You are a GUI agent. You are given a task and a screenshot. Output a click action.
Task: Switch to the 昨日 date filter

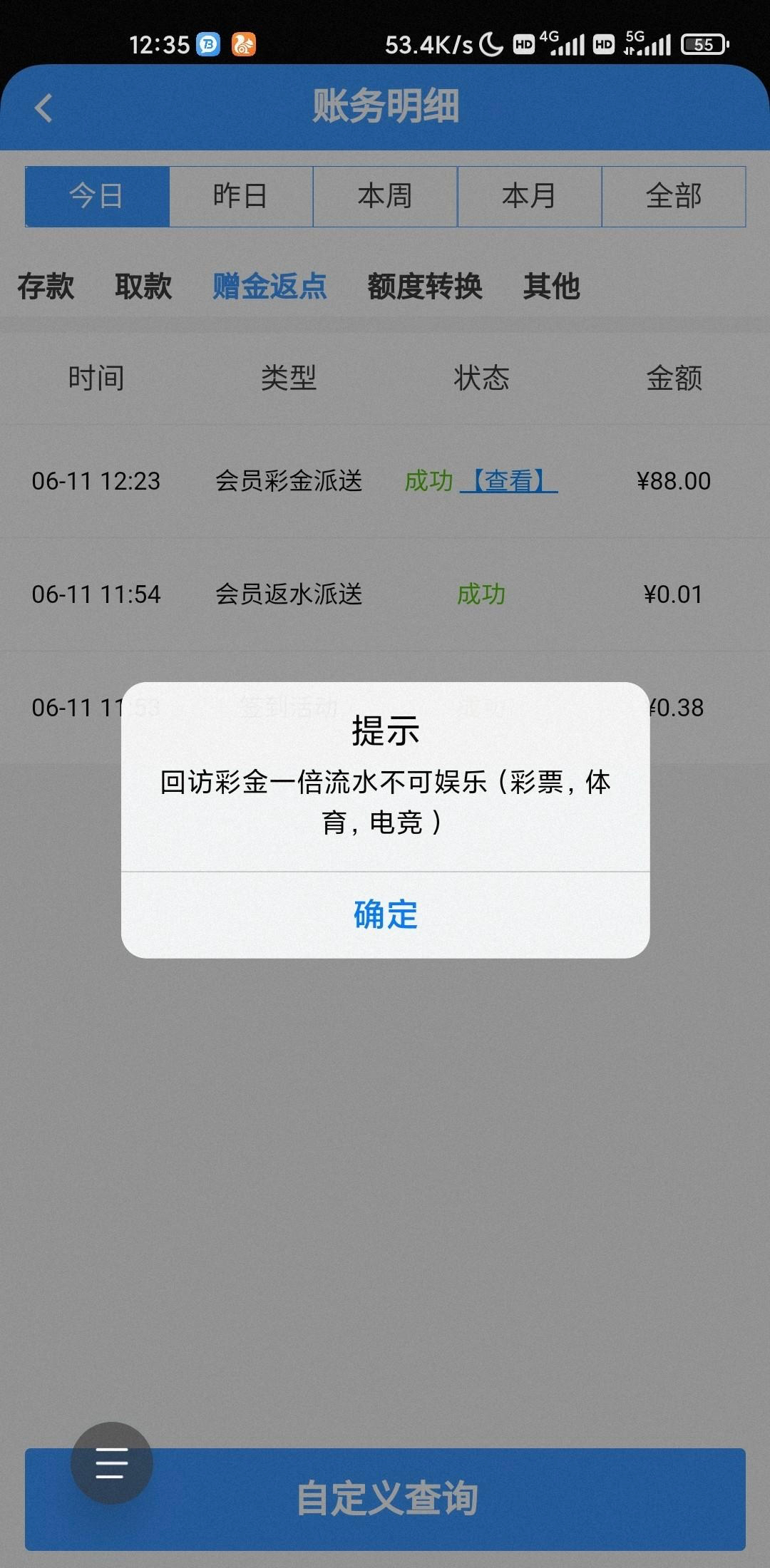tap(241, 196)
